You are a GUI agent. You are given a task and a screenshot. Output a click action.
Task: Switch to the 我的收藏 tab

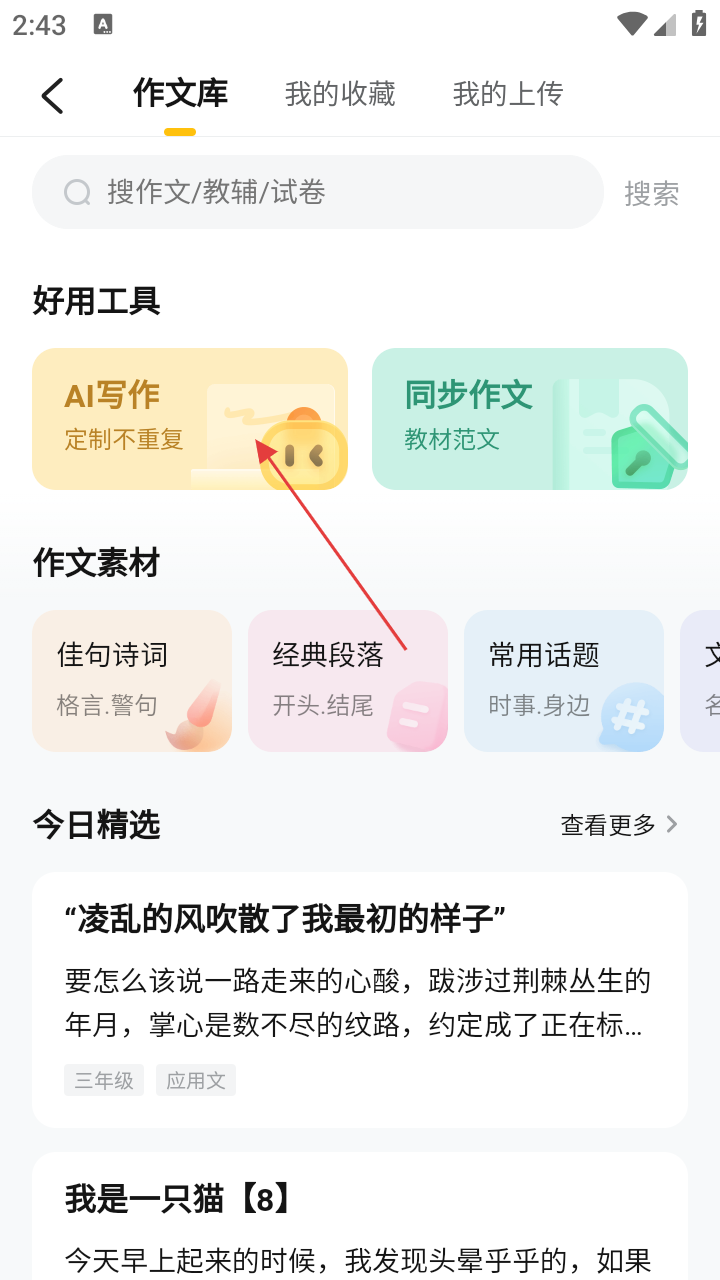[340, 94]
